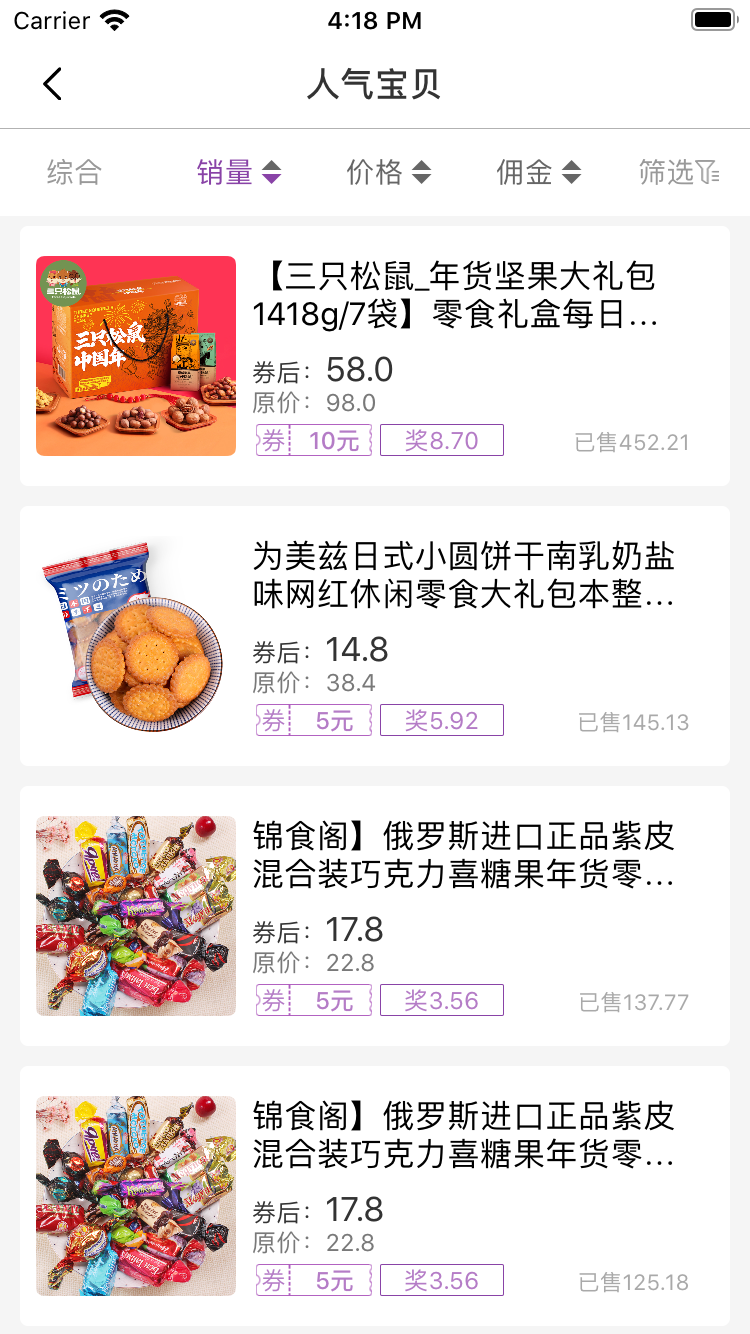This screenshot has width=750, height=1334.
Task: Go back from the 人气宝贝 page
Action: 53,84
